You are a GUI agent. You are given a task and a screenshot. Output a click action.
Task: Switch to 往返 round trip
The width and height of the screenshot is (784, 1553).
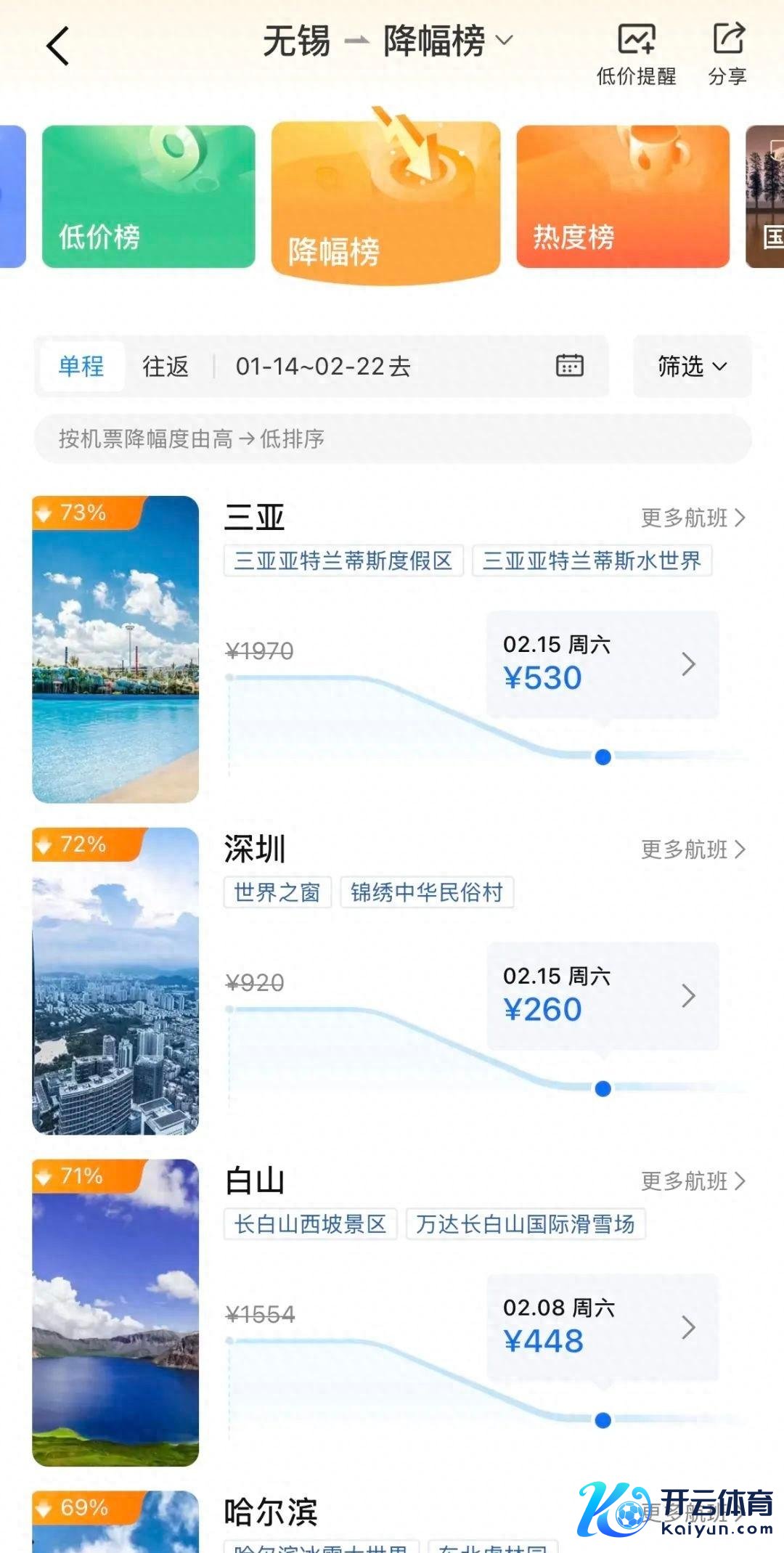[166, 366]
